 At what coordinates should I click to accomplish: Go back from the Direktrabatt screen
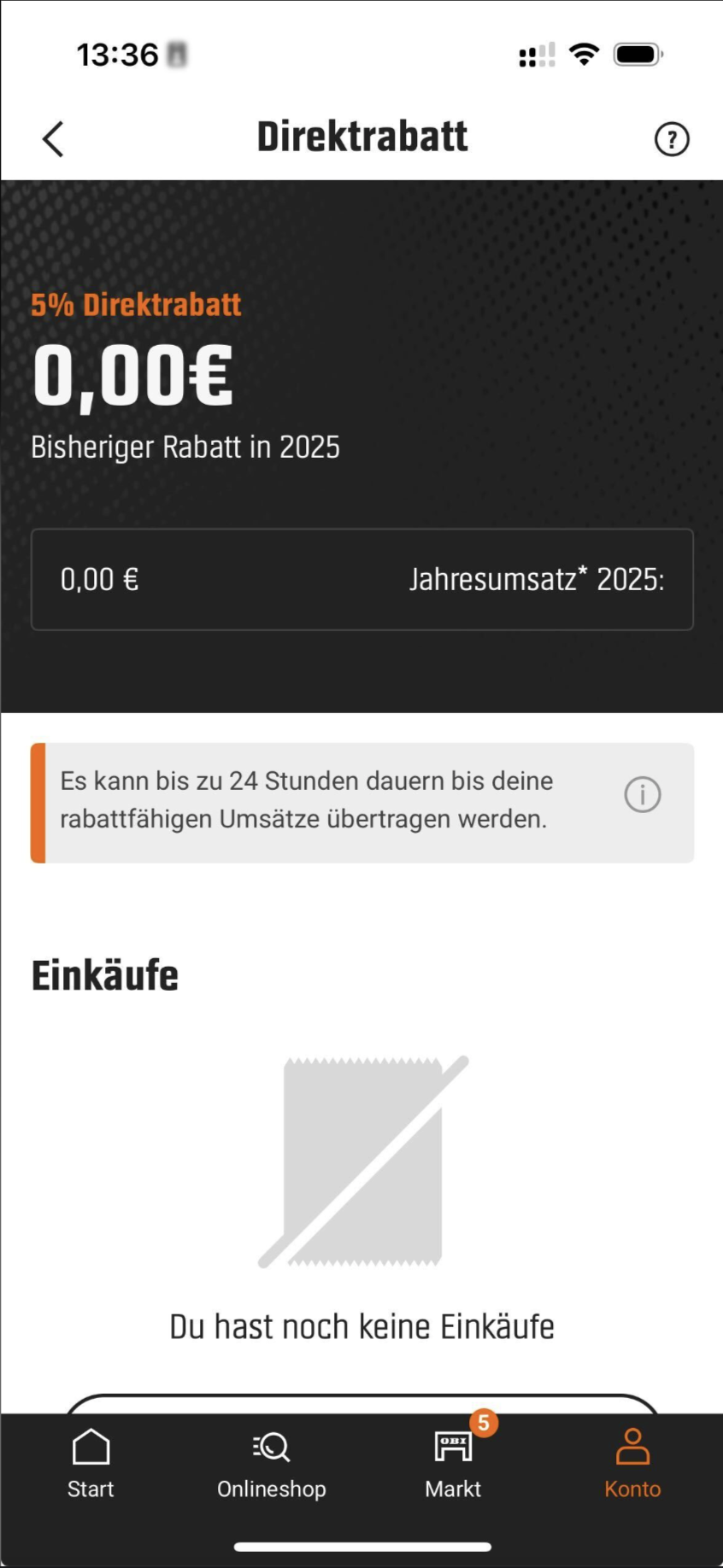click(x=53, y=139)
